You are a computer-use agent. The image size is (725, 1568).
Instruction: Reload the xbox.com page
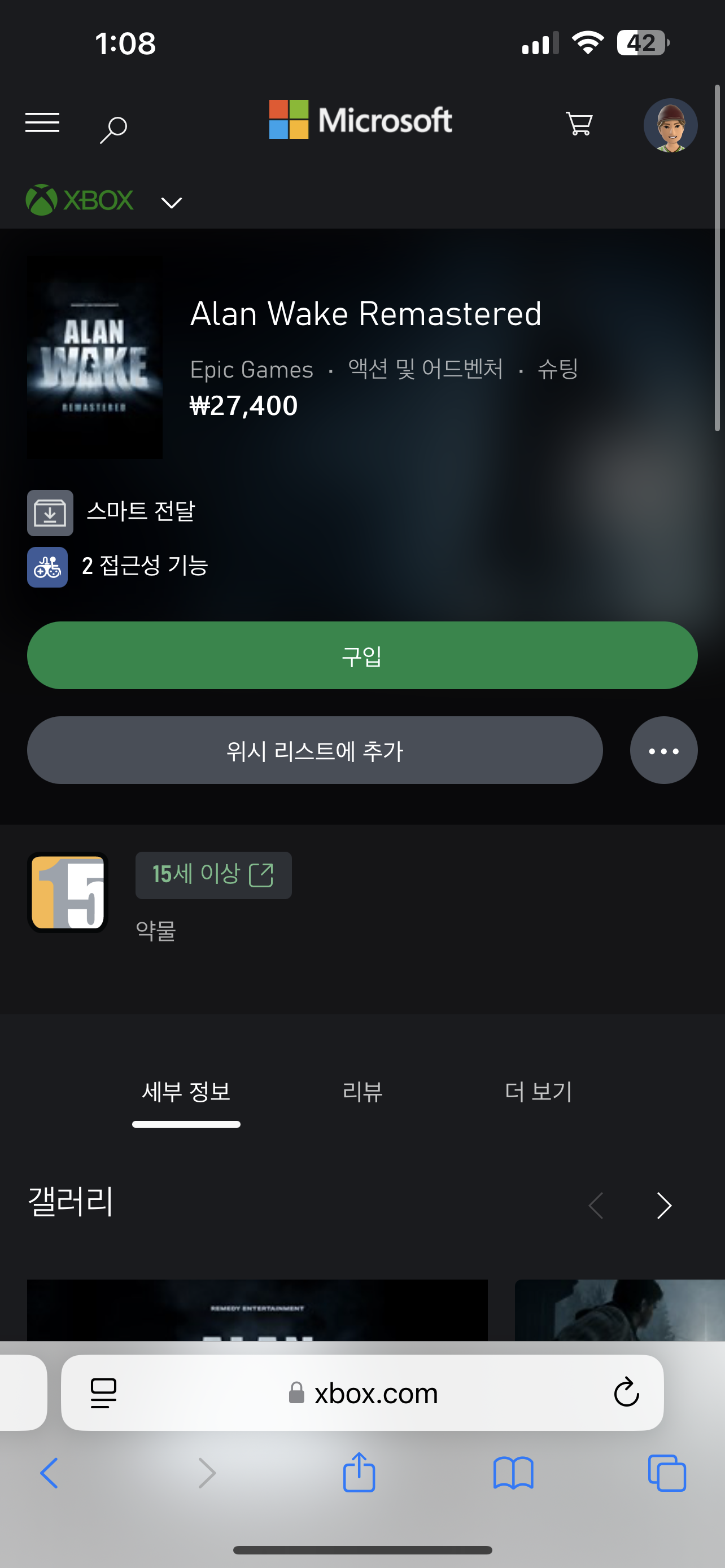(x=626, y=1392)
